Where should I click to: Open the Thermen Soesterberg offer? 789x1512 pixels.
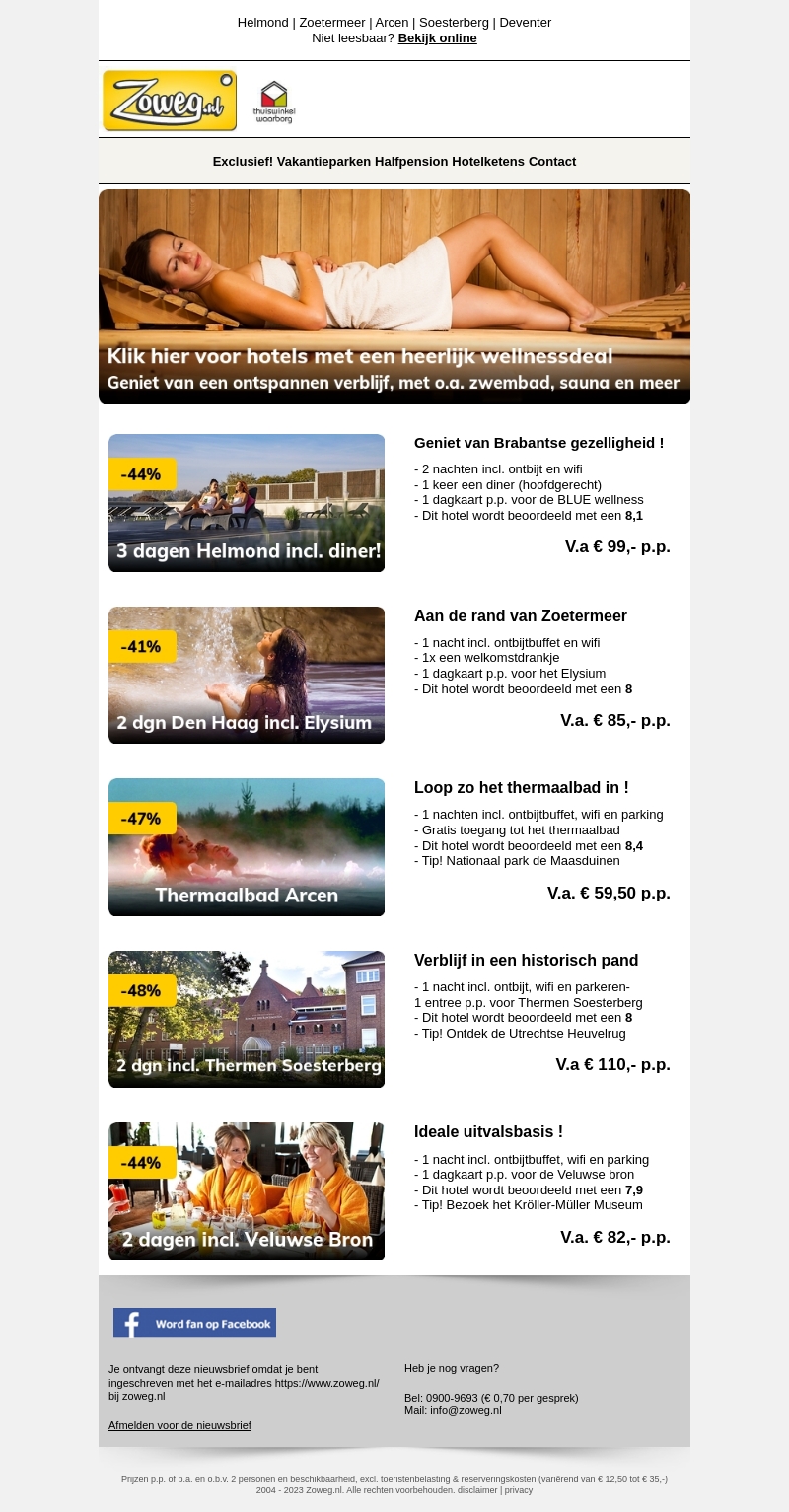(x=247, y=1020)
